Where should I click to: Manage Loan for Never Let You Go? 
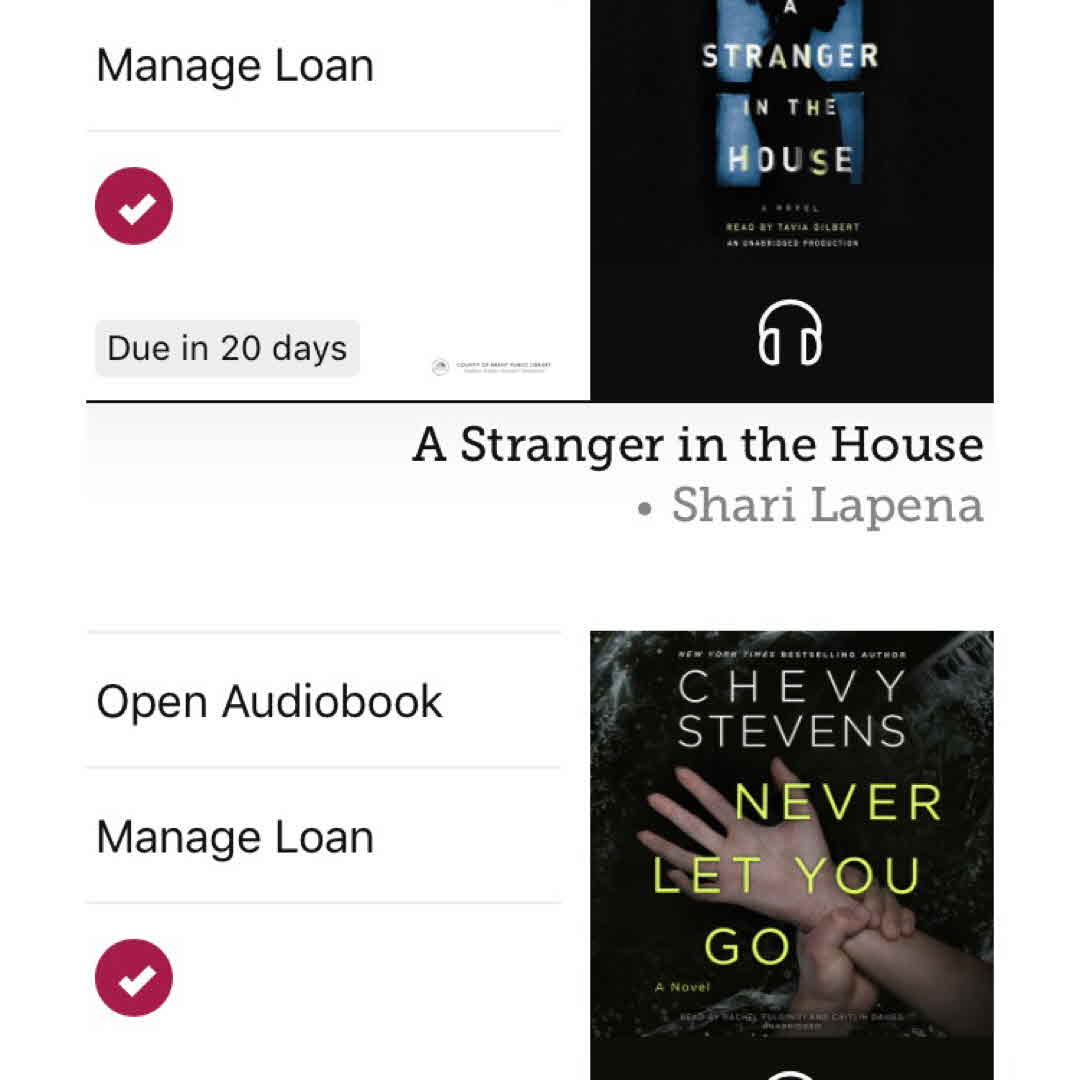(x=235, y=837)
